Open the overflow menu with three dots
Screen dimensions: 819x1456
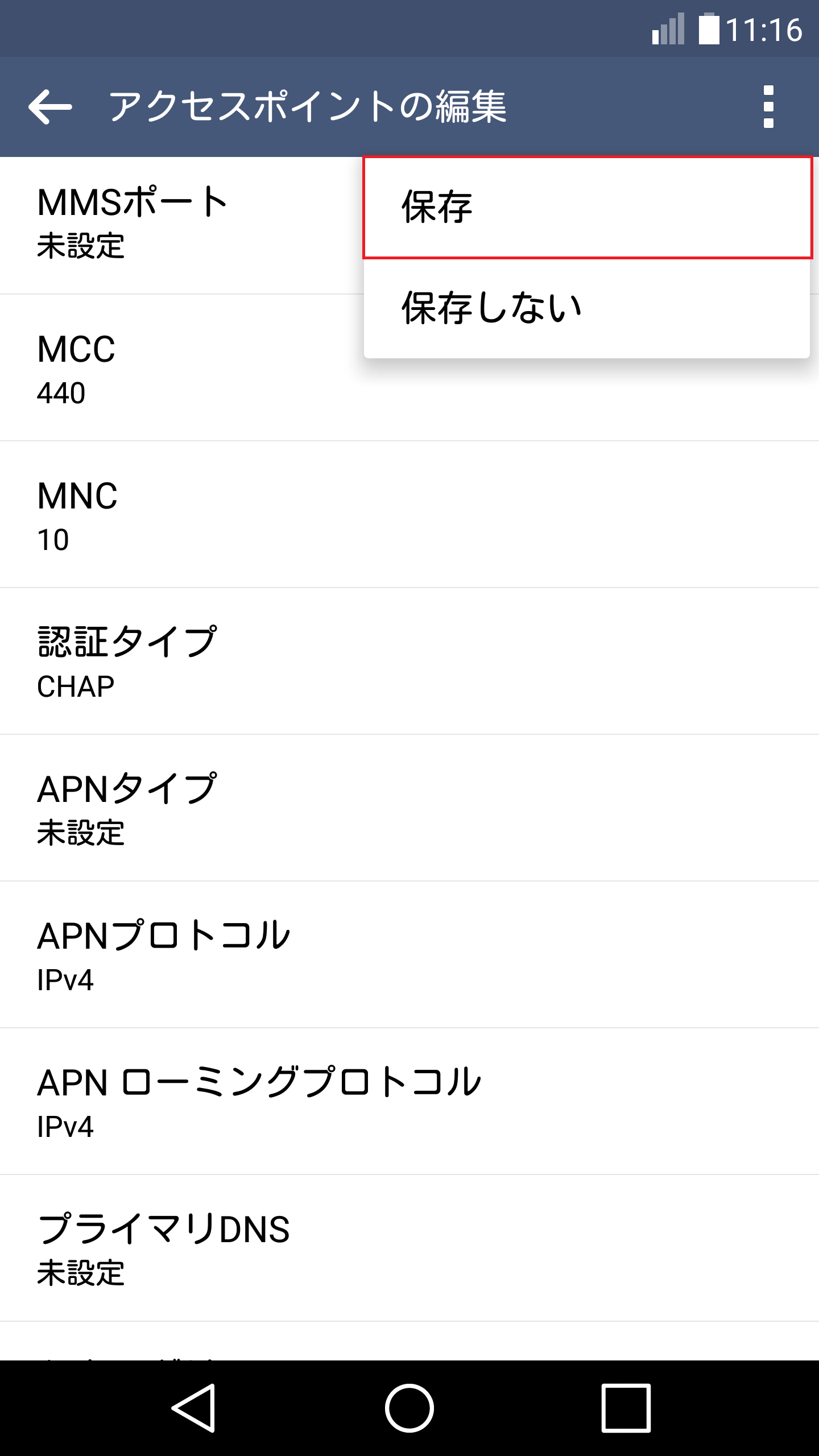click(x=770, y=106)
